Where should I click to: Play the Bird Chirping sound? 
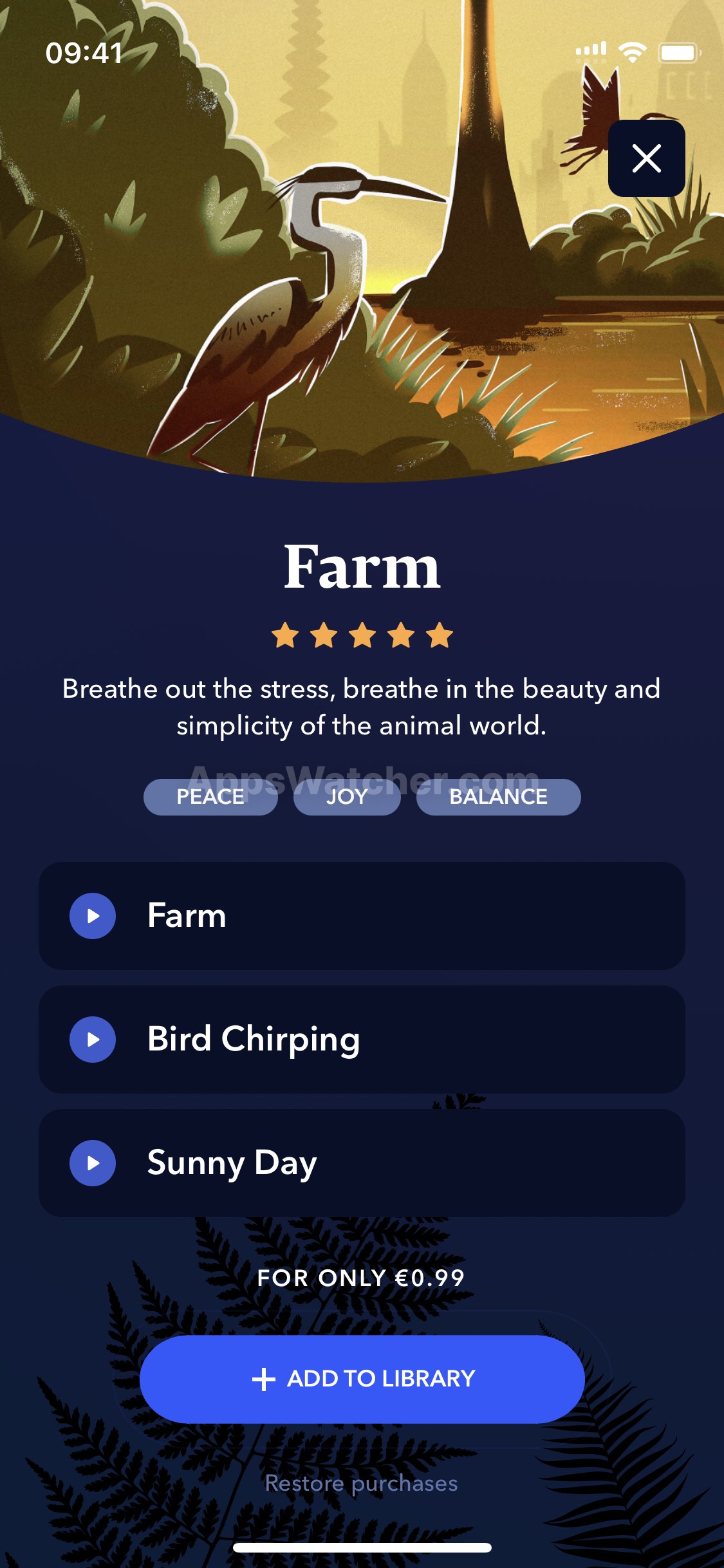click(x=93, y=1039)
